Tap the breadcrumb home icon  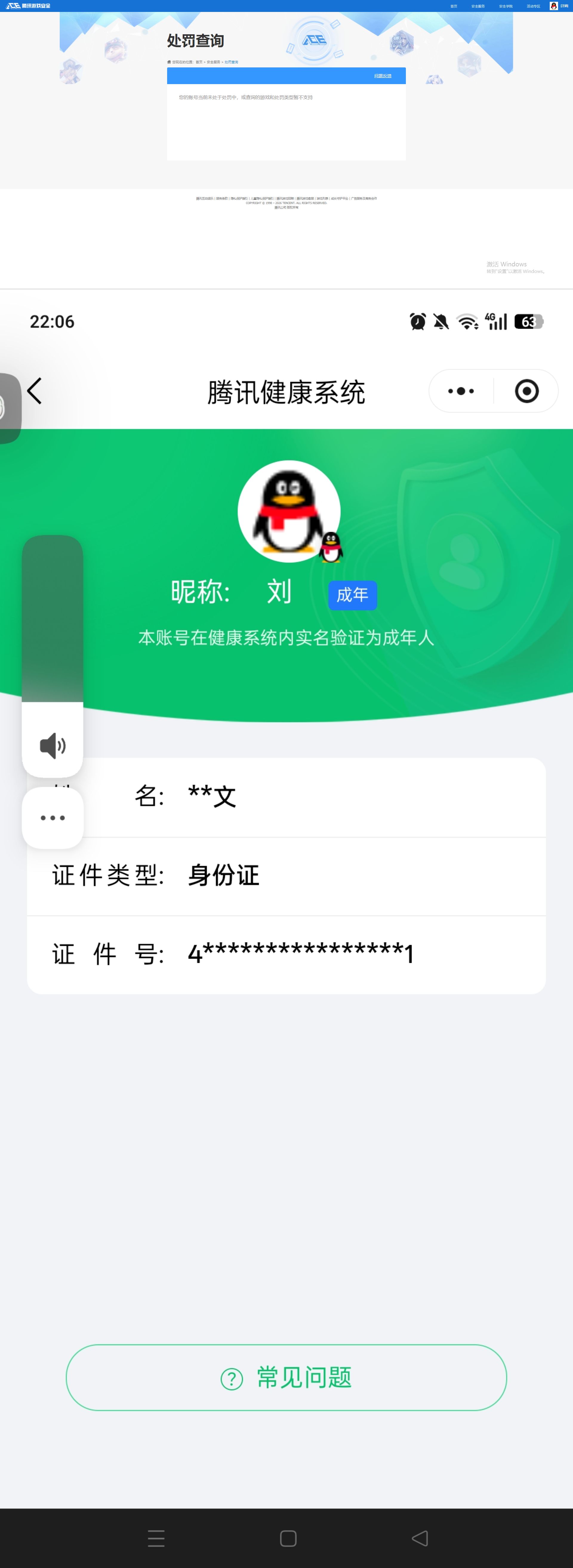pyautogui.click(x=169, y=61)
